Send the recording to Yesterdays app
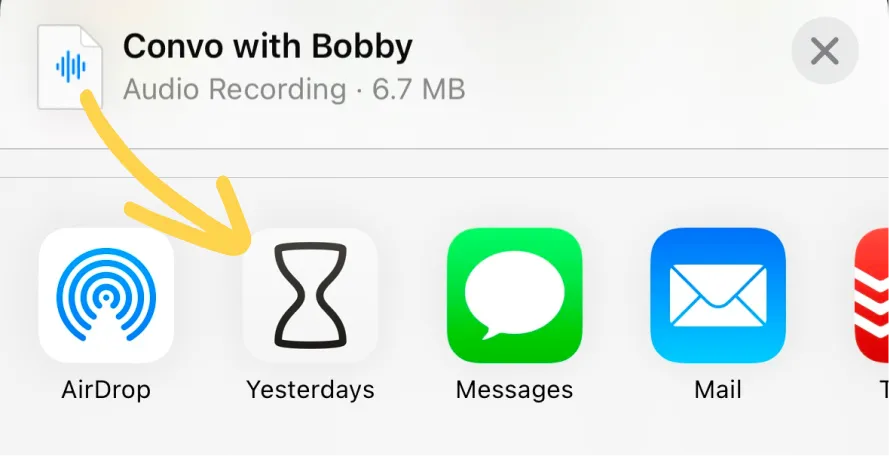Image resolution: width=889 pixels, height=456 pixels. click(310, 295)
